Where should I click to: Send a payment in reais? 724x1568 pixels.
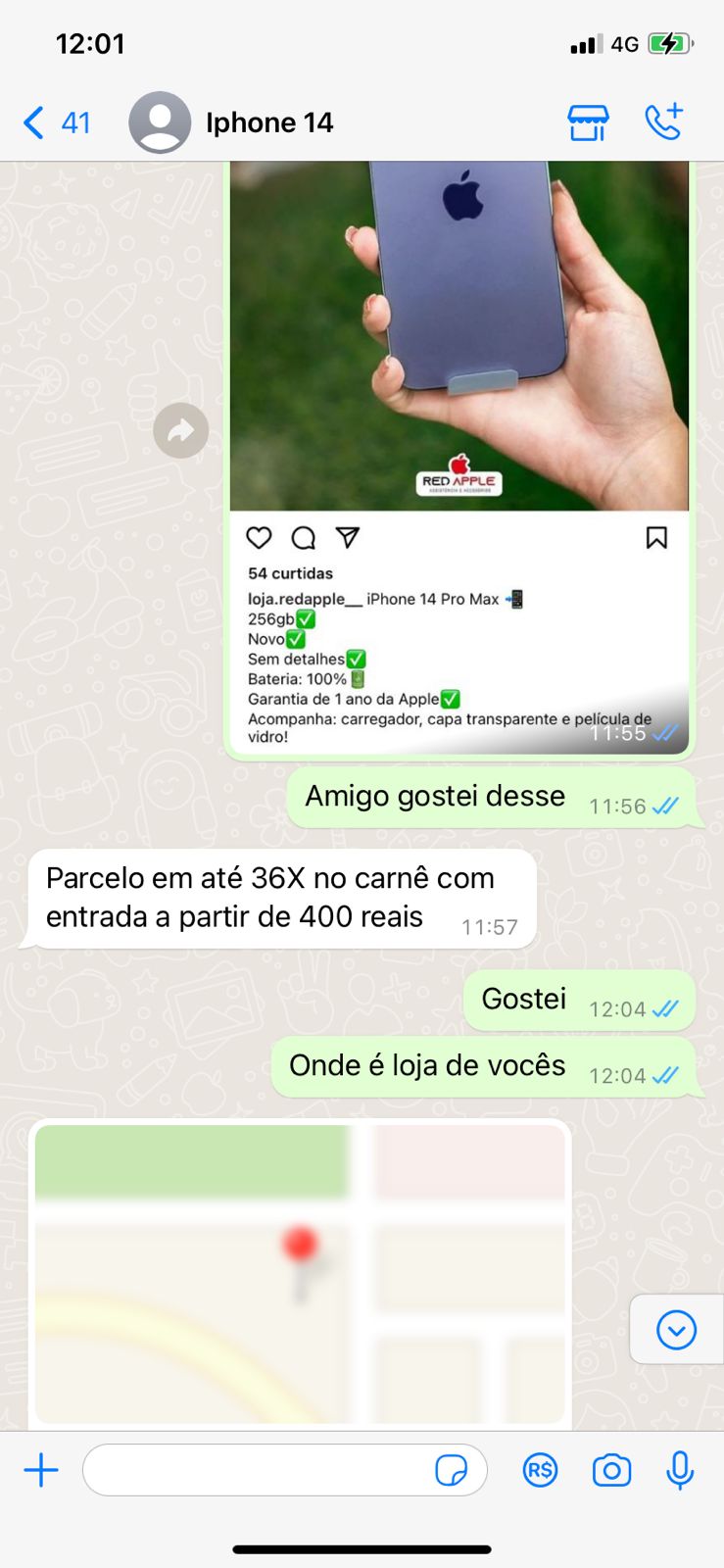coord(540,1470)
